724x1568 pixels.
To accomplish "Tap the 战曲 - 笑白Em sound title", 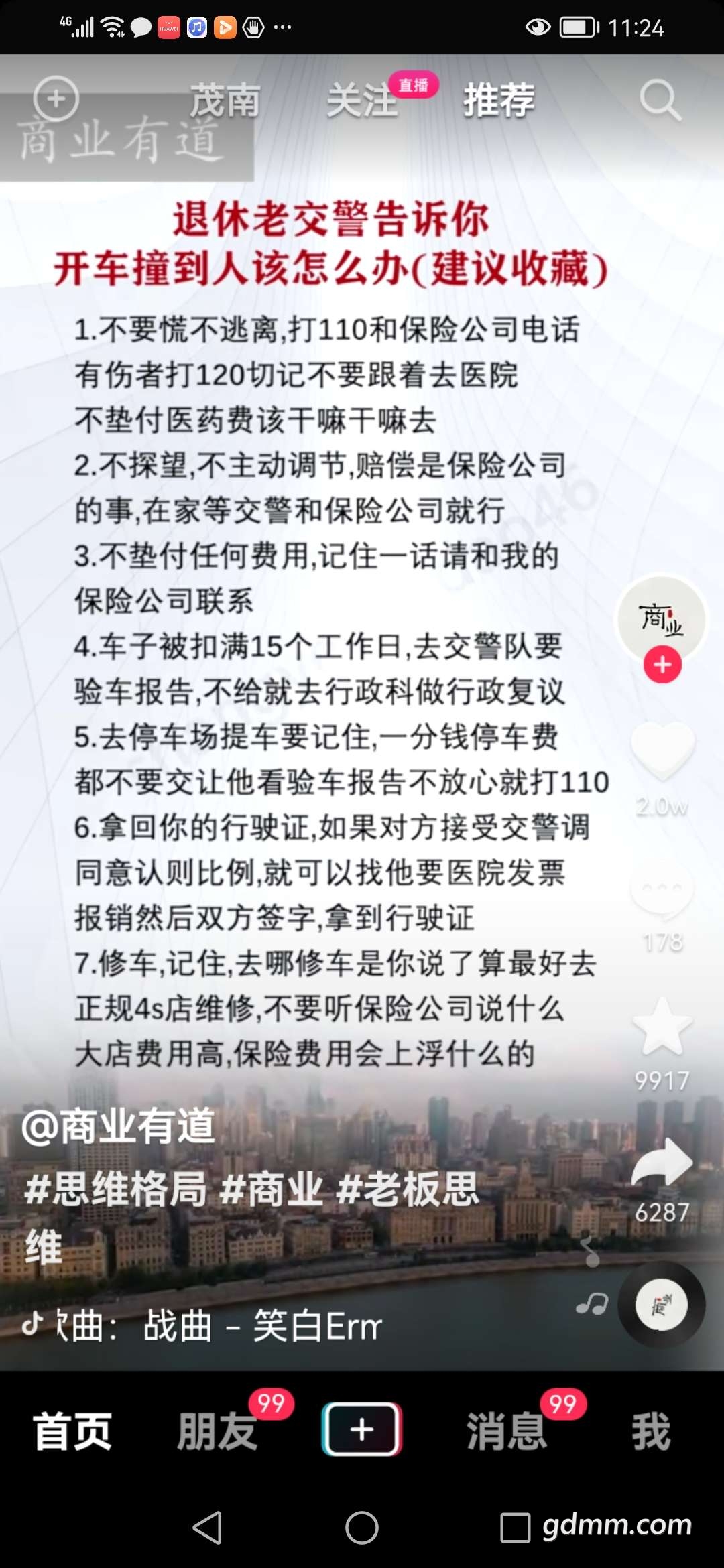I will 263,1325.
